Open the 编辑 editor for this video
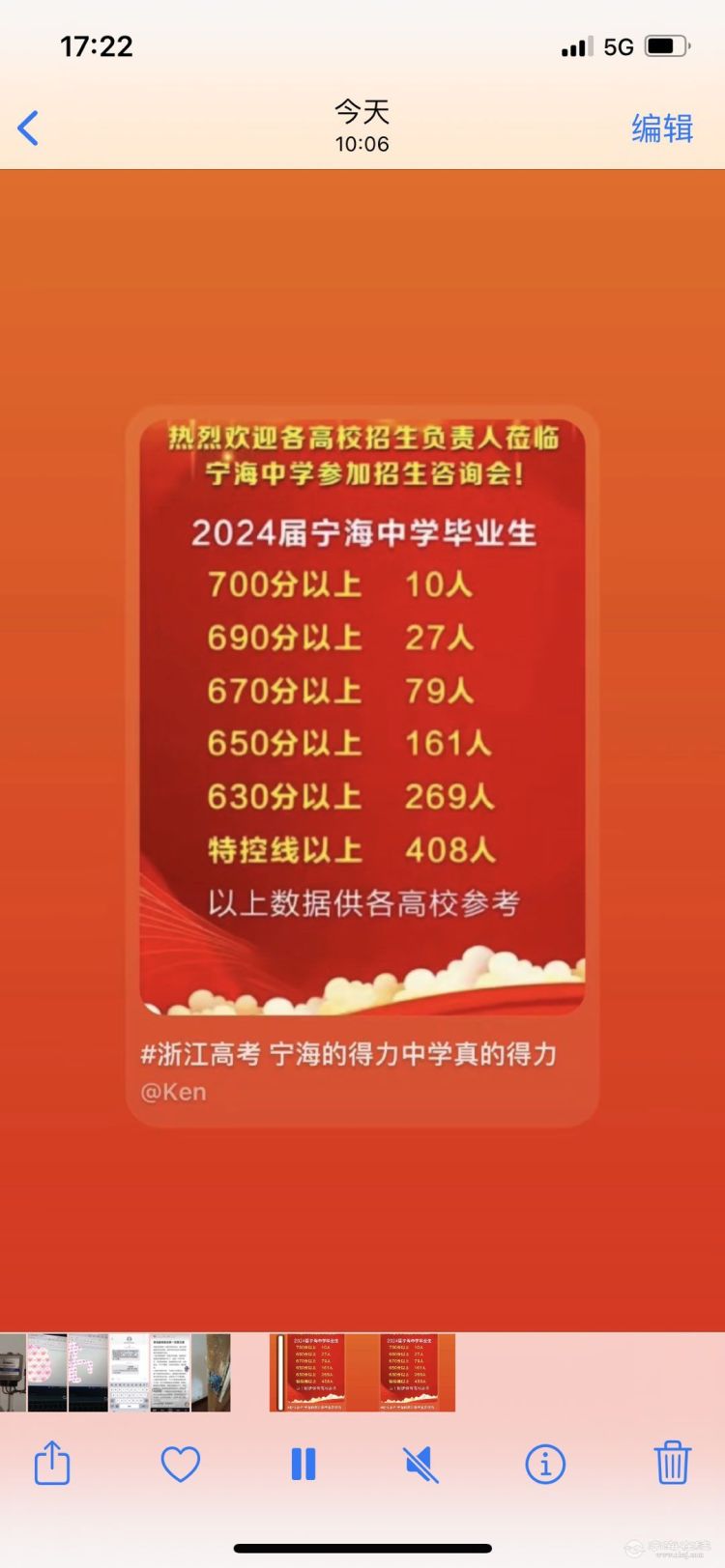The image size is (725, 1568). [x=662, y=128]
